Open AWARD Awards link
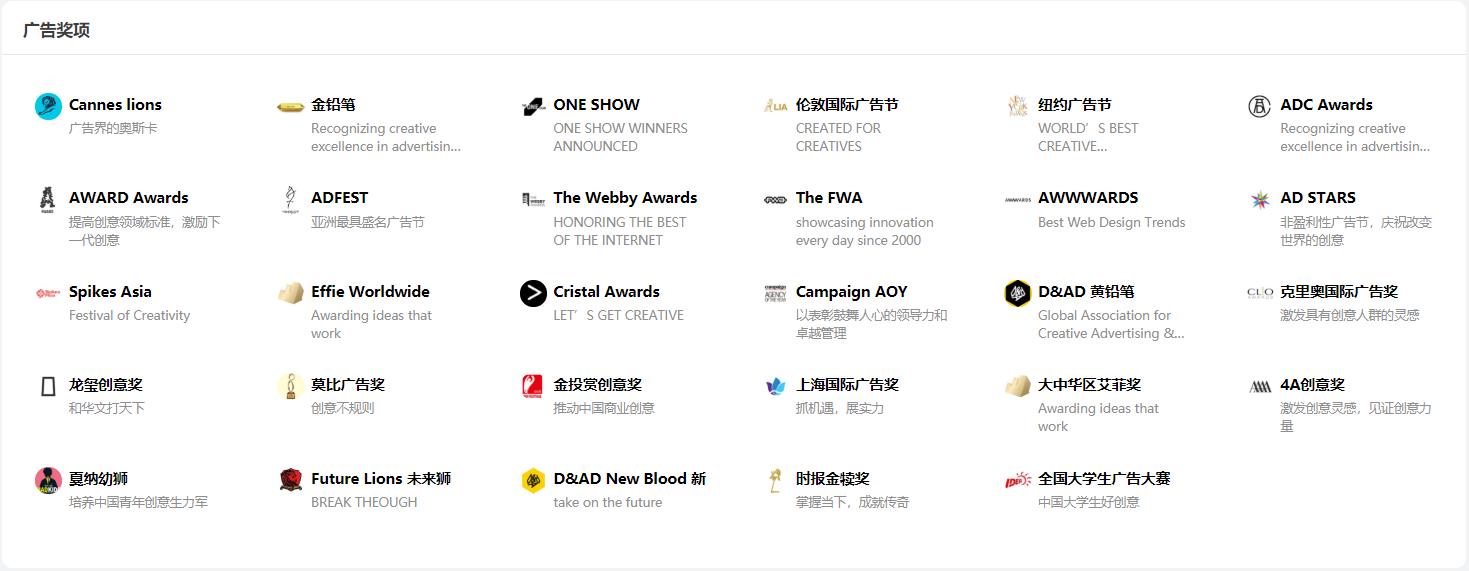This screenshot has width=1469, height=571. [128, 198]
